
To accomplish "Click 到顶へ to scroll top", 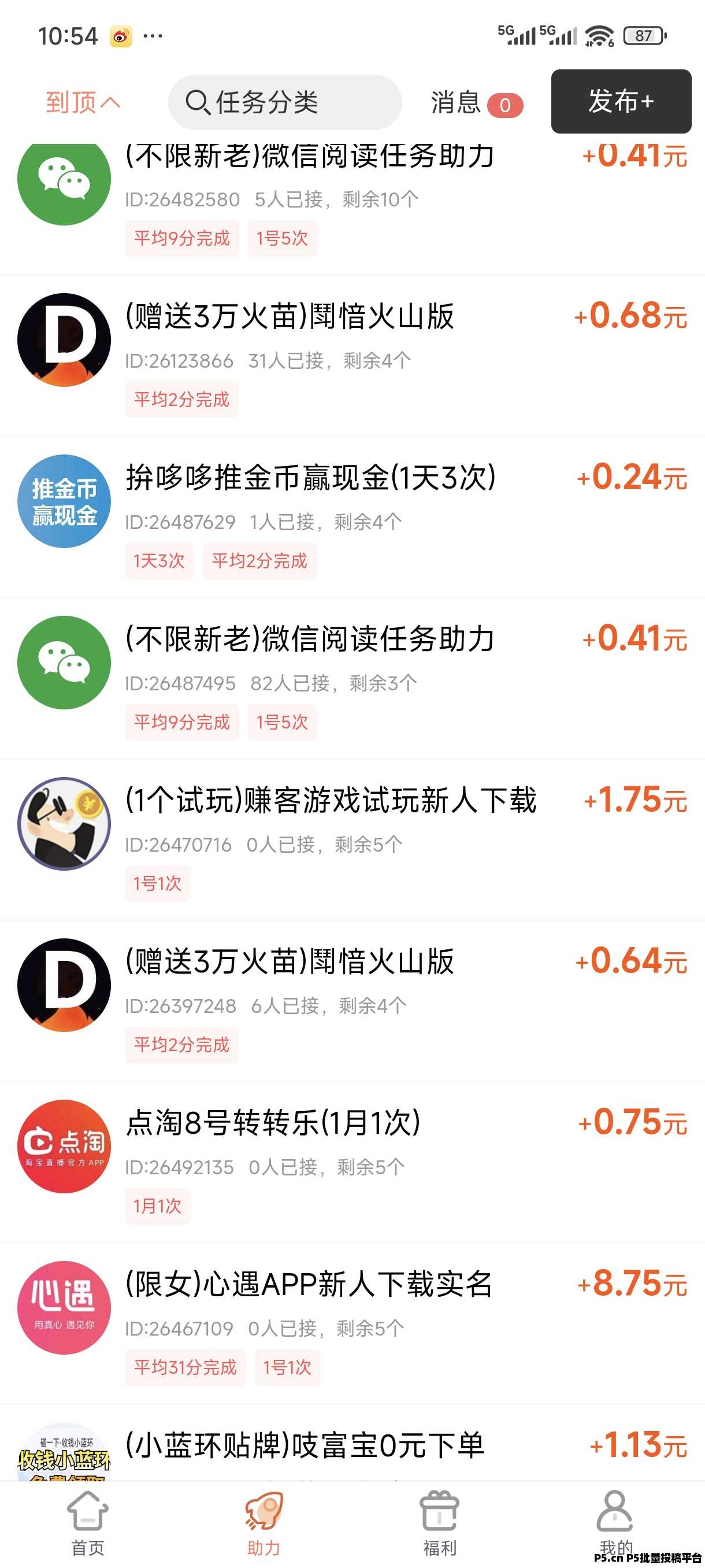I will click(x=83, y=103).
